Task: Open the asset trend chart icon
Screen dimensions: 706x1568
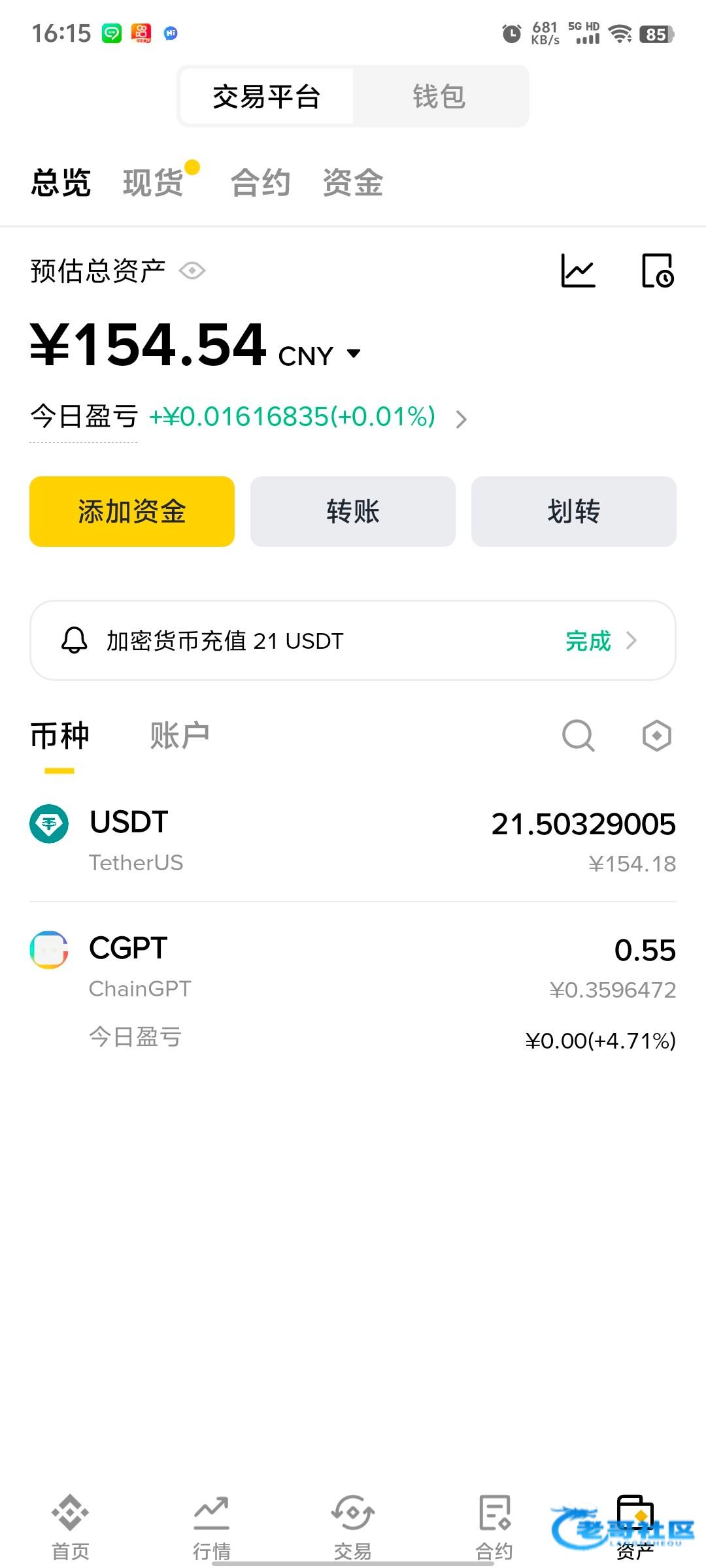Action: (x=579, y=270)
